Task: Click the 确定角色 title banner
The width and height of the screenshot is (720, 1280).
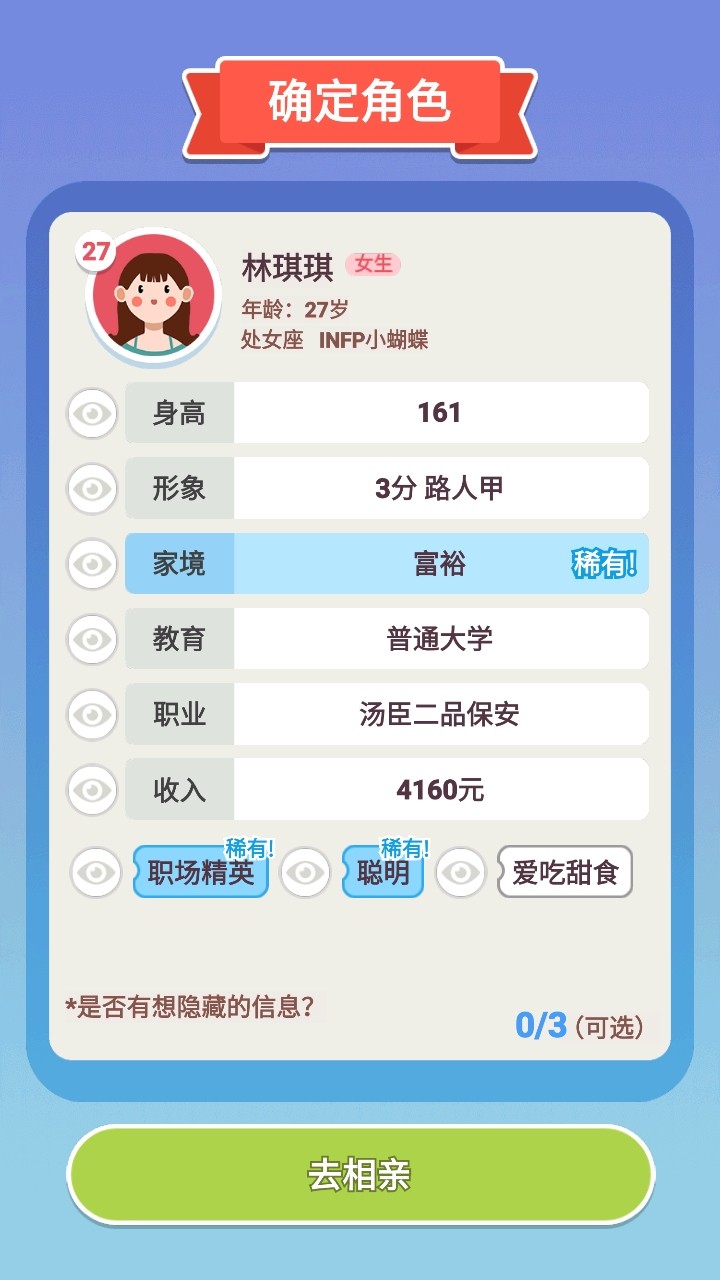Action: tap(360, 100)
